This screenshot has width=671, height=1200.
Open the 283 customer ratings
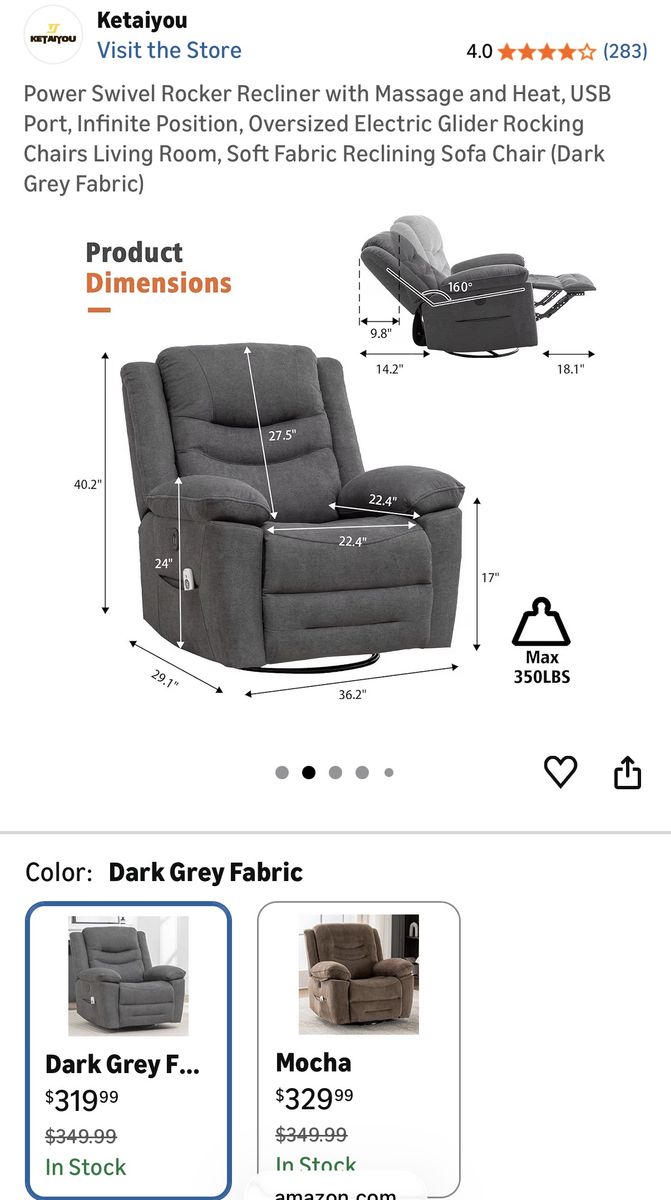point(625,51)
